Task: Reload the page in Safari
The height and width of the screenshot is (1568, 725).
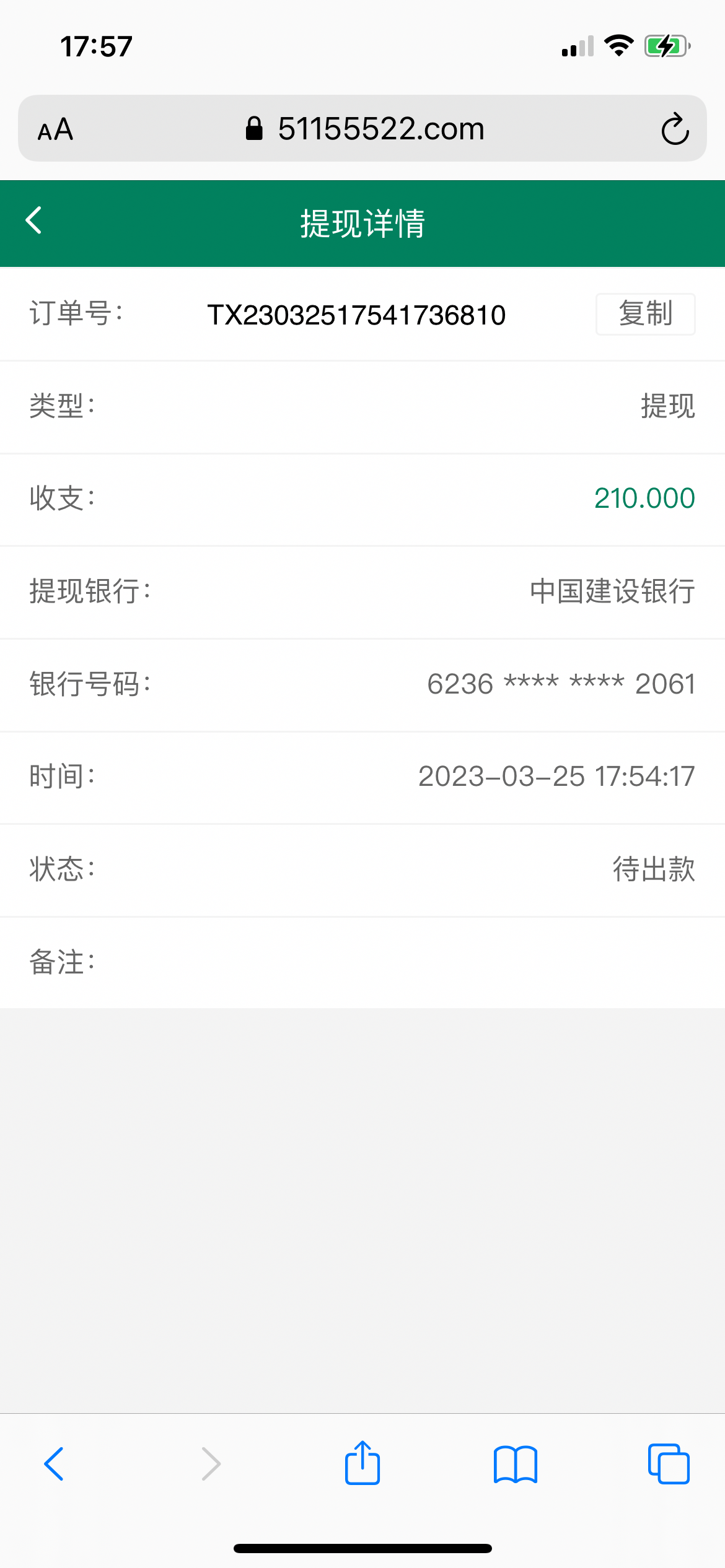Action: coord(674,129)
